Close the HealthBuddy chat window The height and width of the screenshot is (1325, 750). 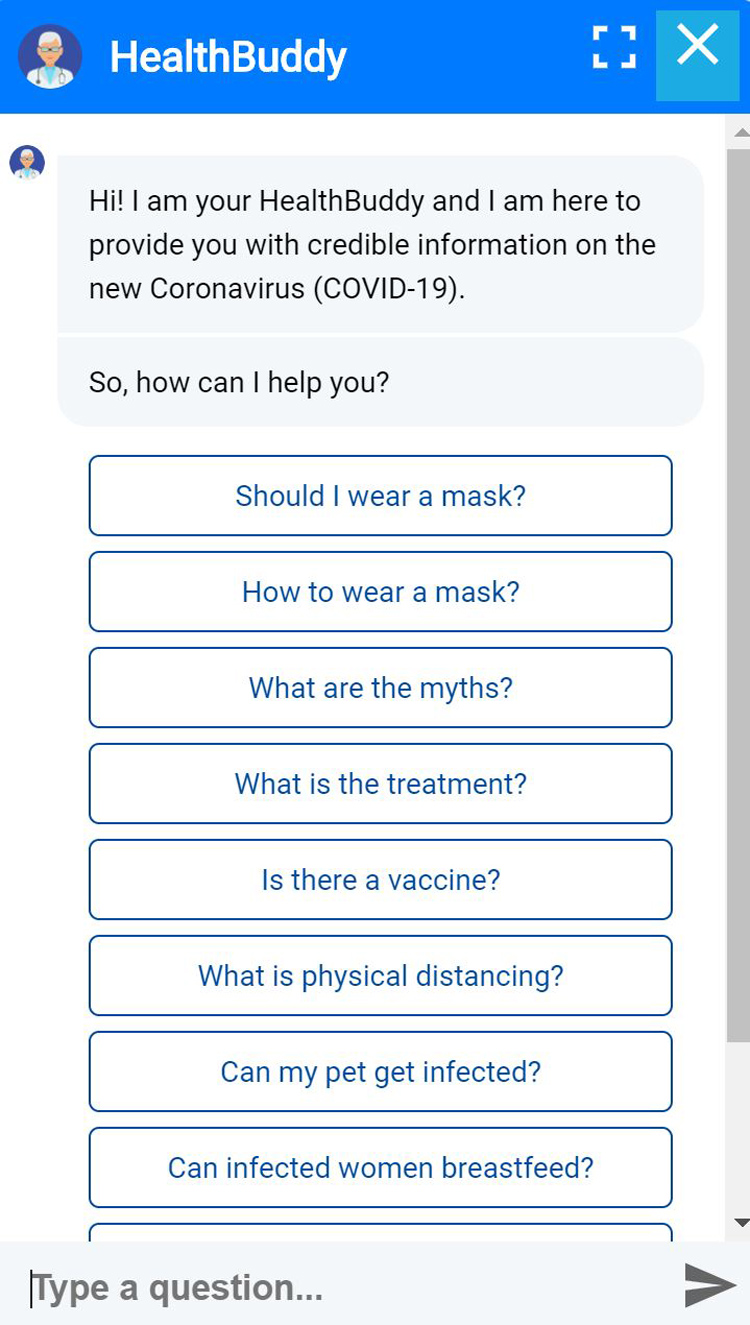tap(697, 55)
